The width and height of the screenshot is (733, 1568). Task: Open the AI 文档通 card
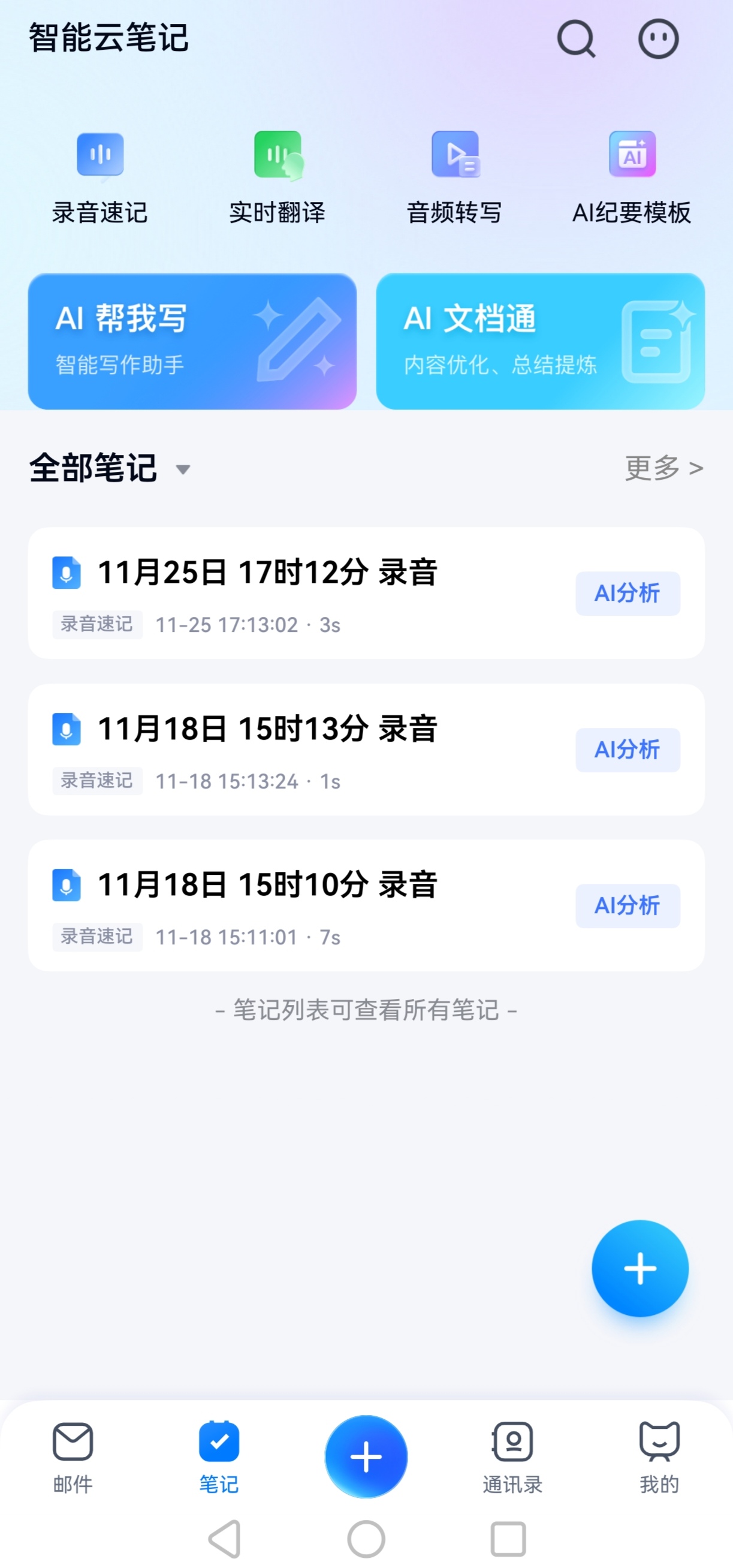(x=540, y=341)
